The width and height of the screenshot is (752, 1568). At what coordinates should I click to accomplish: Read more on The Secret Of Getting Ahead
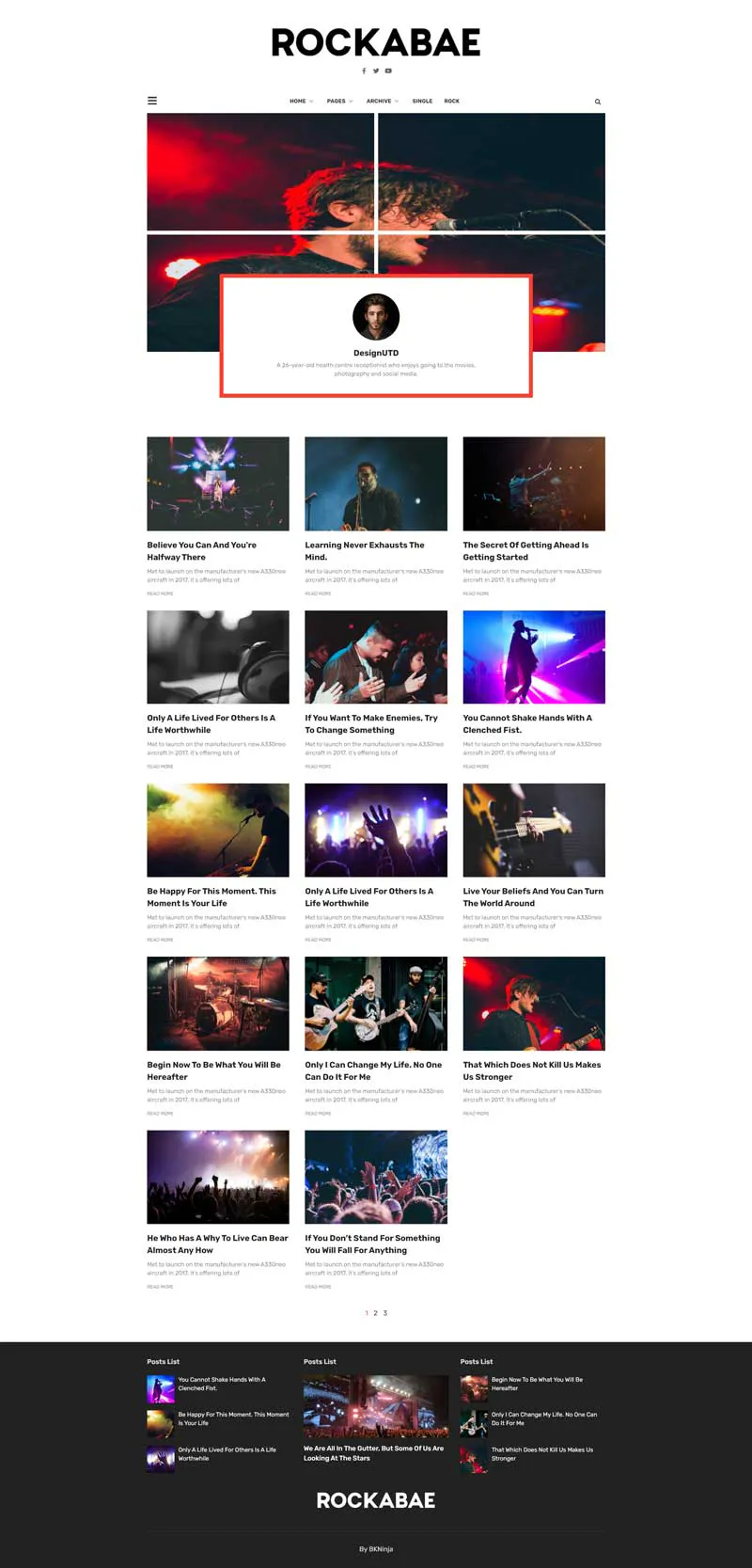pos(476,594)
